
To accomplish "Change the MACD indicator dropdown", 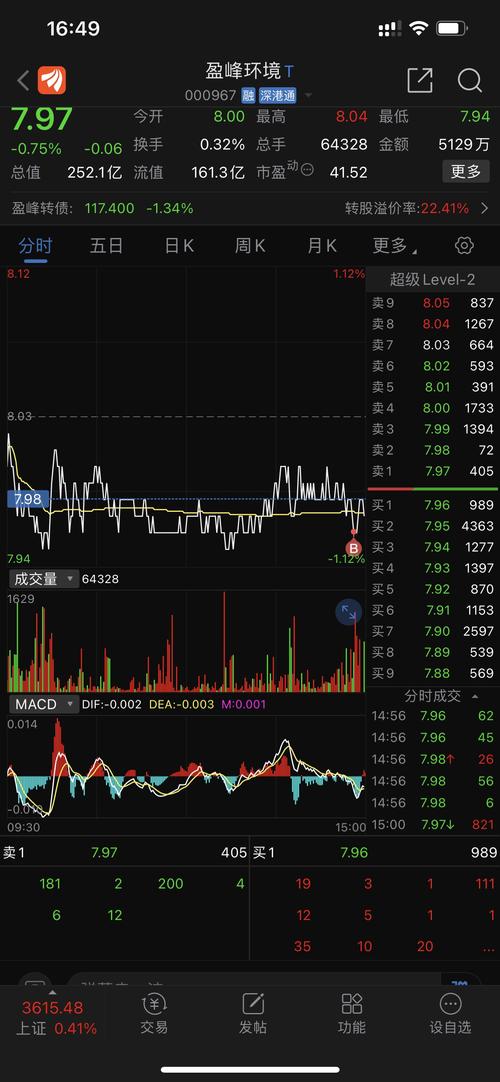I will (x=43, y=705).
